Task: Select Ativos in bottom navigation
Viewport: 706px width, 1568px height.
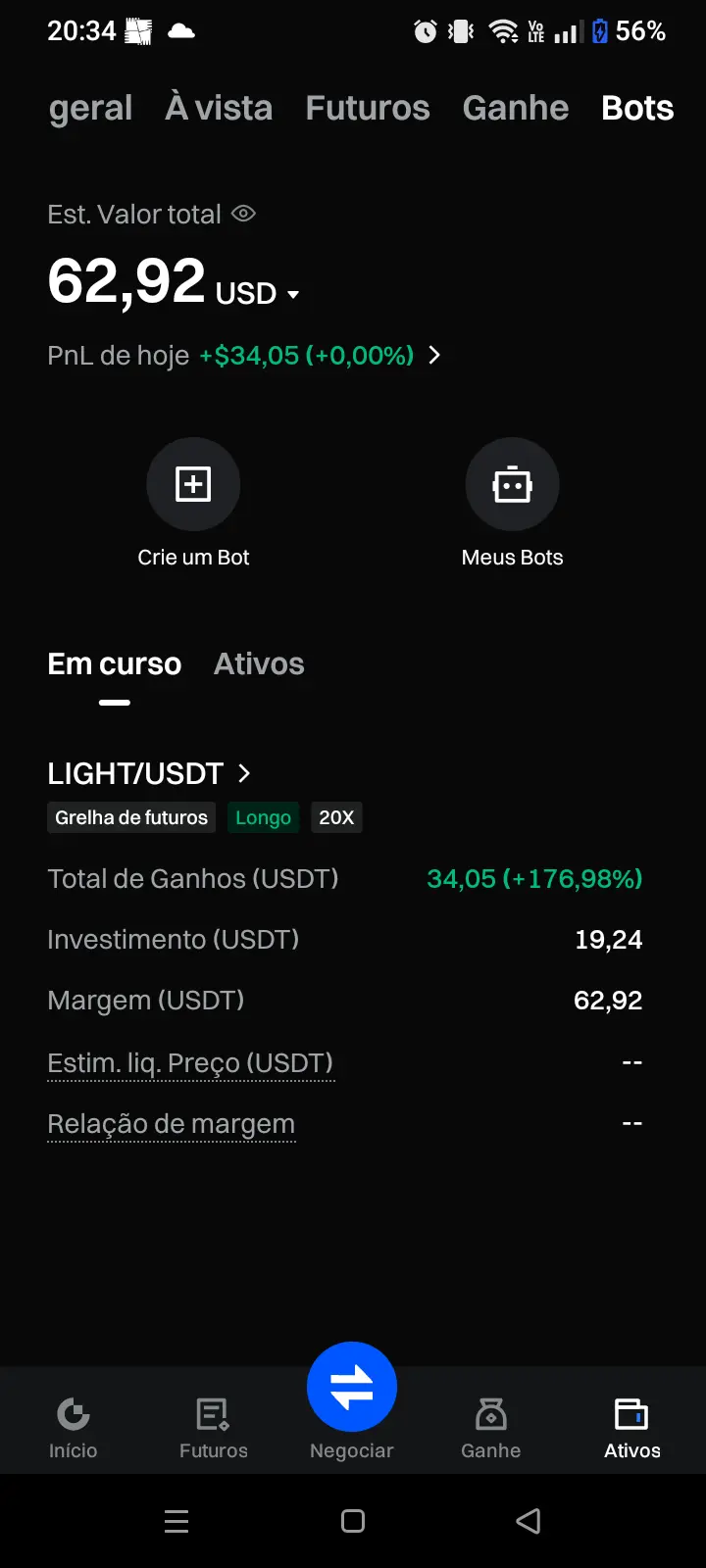Action: 631,1427
